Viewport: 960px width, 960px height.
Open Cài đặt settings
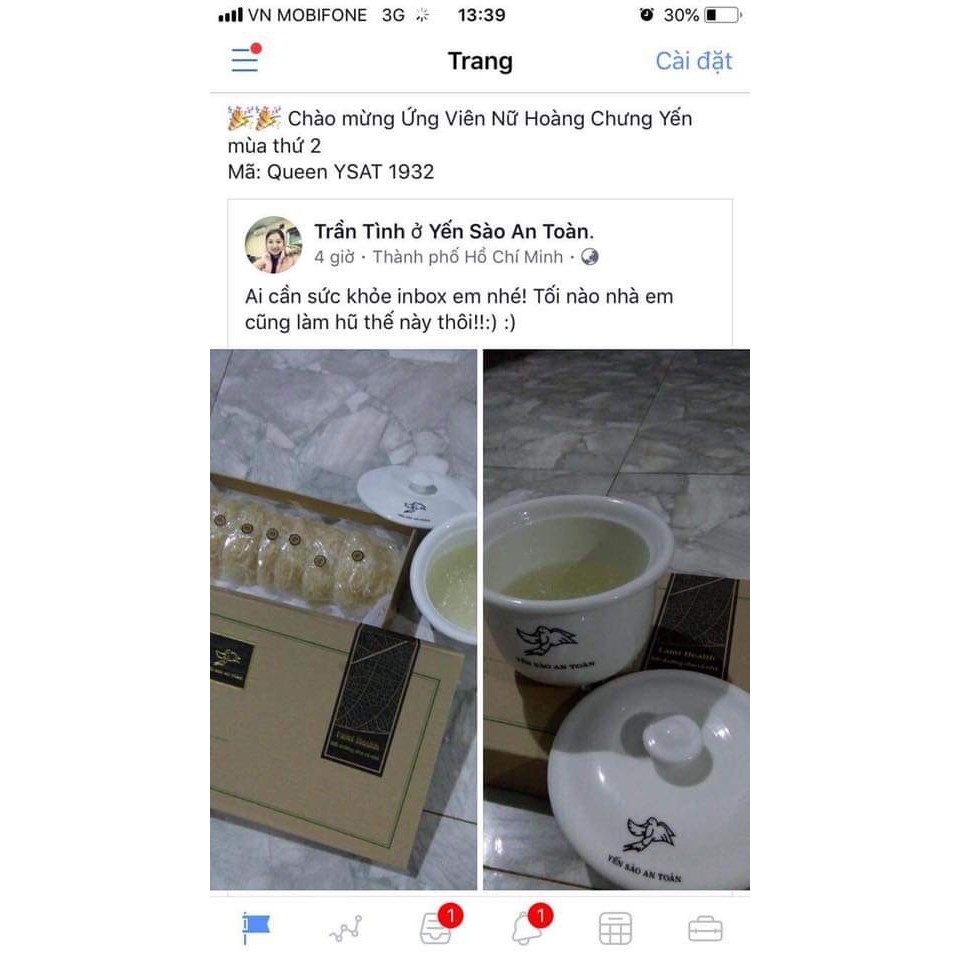coord(693,61)
